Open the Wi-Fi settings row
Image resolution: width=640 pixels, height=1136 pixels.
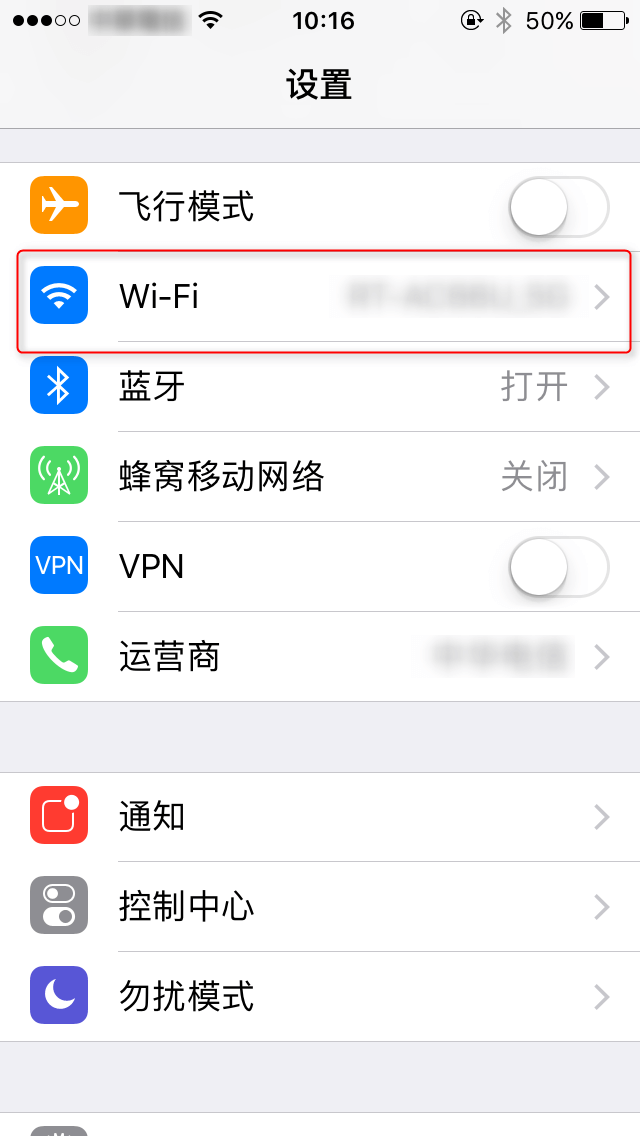[320, 296]
